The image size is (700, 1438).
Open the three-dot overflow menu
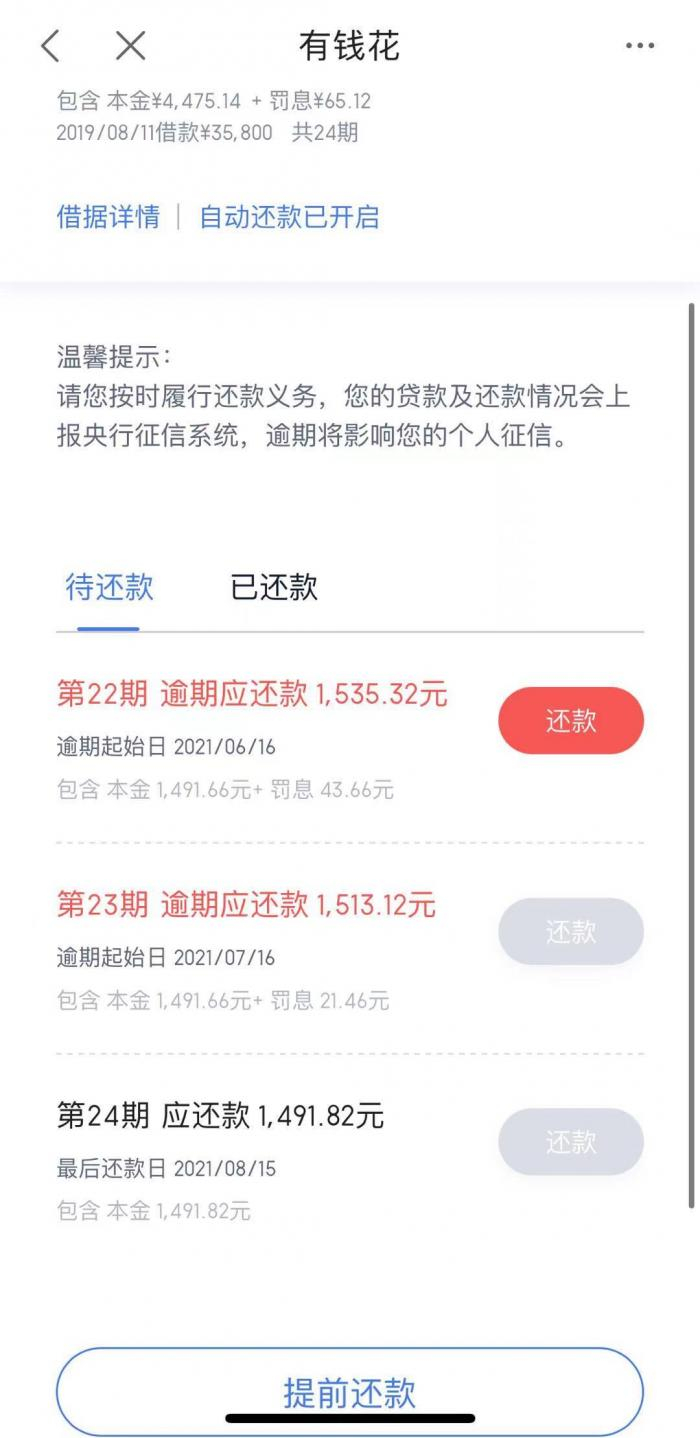[639, 46]
